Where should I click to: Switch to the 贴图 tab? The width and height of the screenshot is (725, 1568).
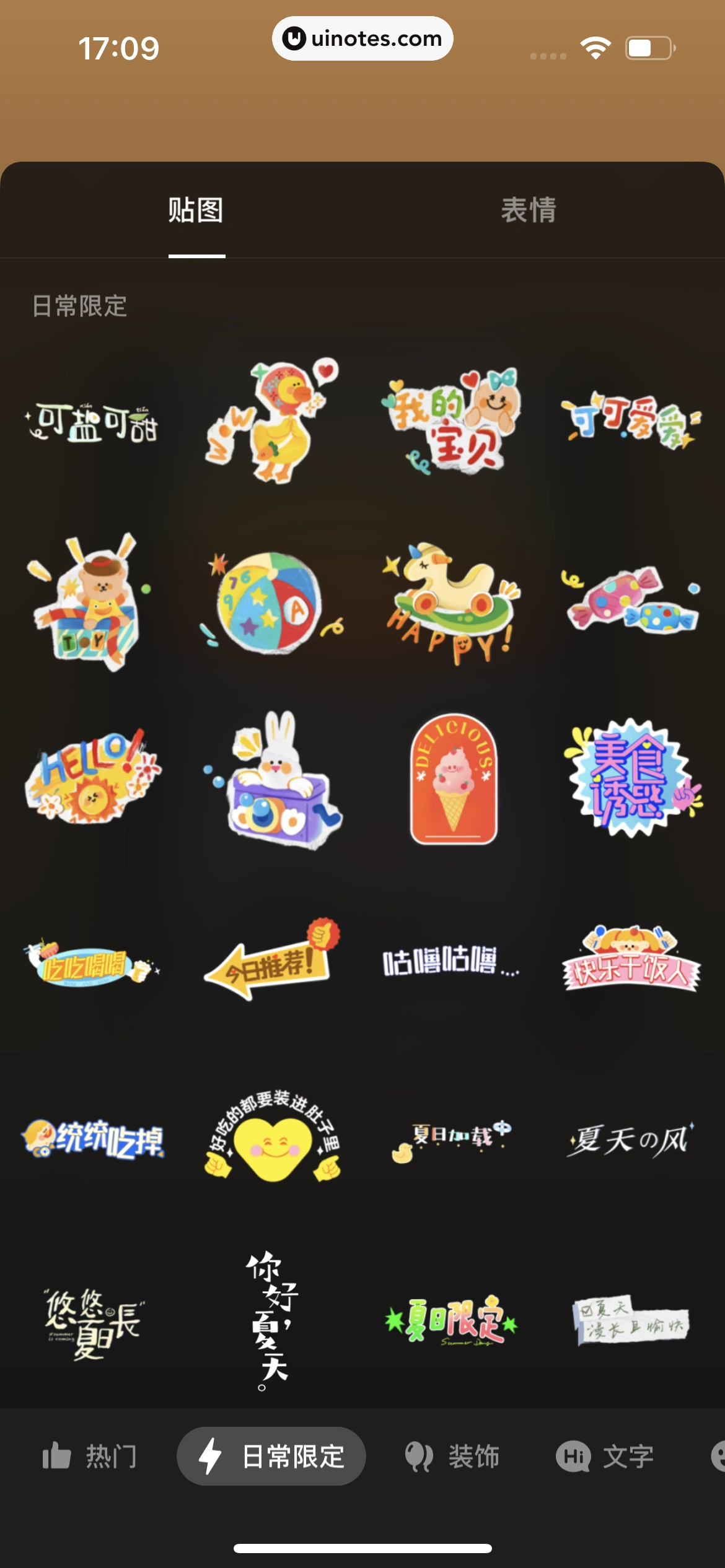pyautogui.click(x=196, y=211)
